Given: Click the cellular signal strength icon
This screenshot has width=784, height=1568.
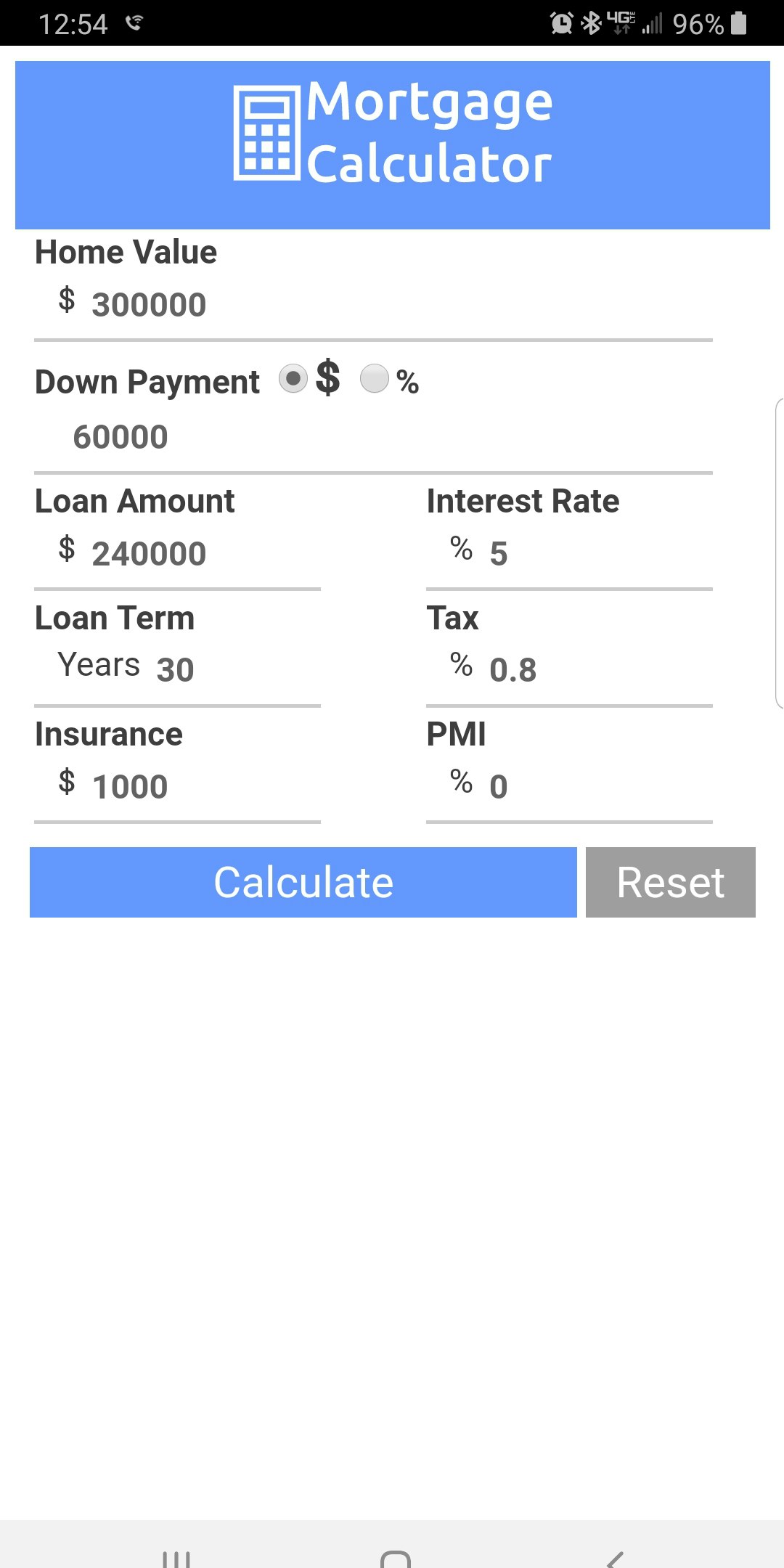Looking at the screenshot, I should (x=652, y=24).
